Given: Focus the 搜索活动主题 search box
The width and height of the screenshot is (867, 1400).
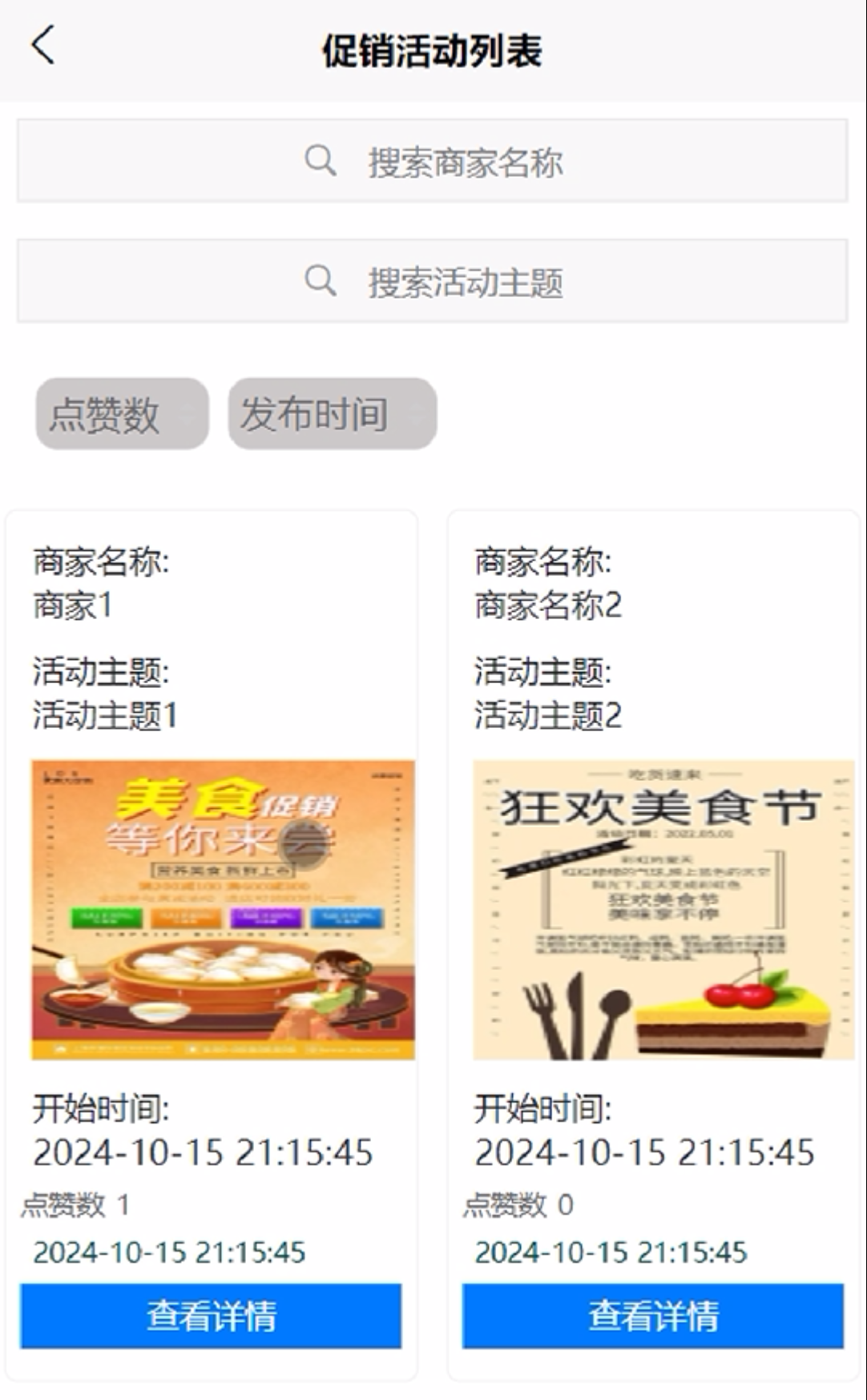Looking at the screenshot, I should (433, 281).
